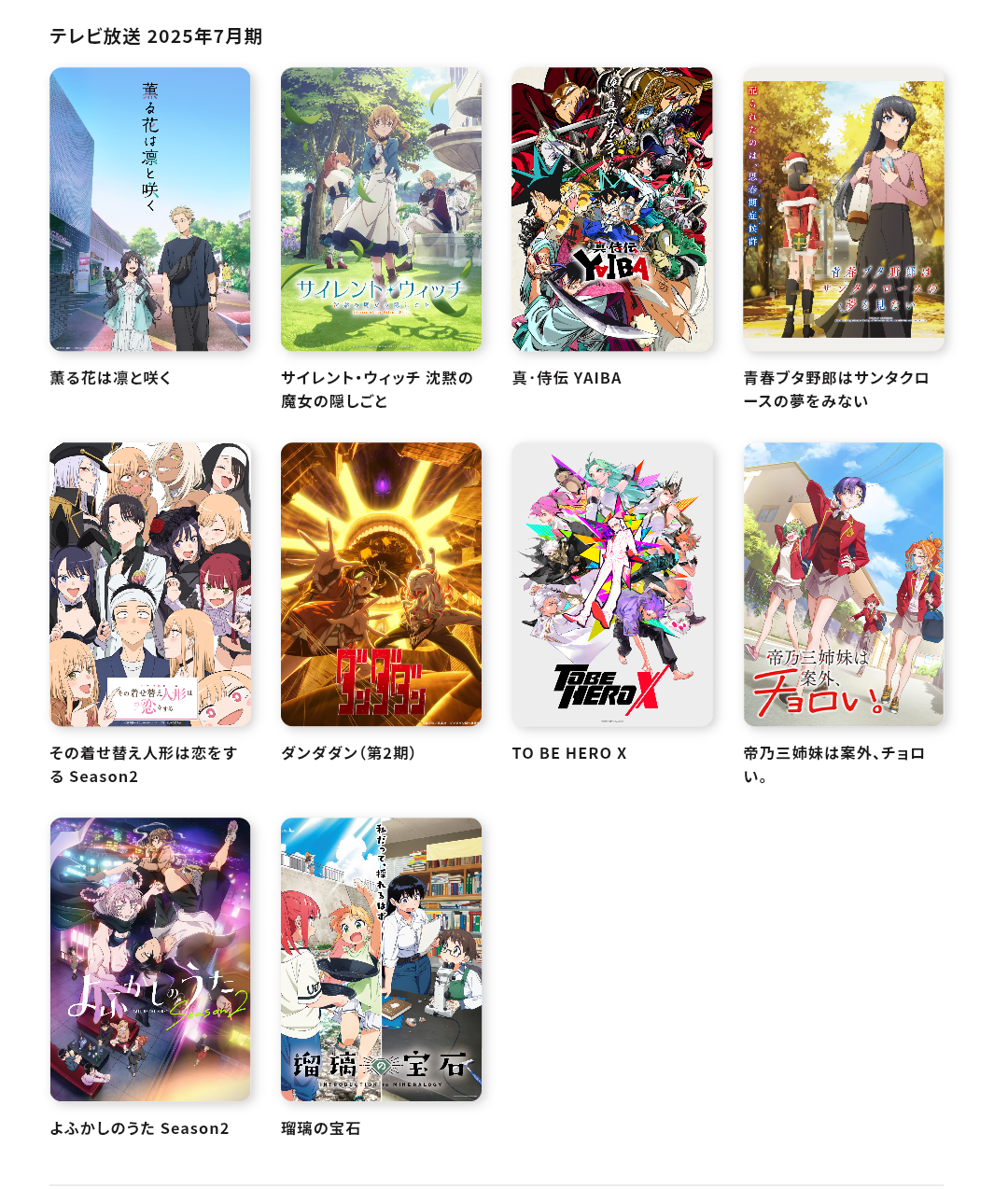The width and height of the screenshot is (1008, 1189).
Task: Select 帝乃三姉妹は案外、チョロい。 anime tile
Action: point(844,584)
